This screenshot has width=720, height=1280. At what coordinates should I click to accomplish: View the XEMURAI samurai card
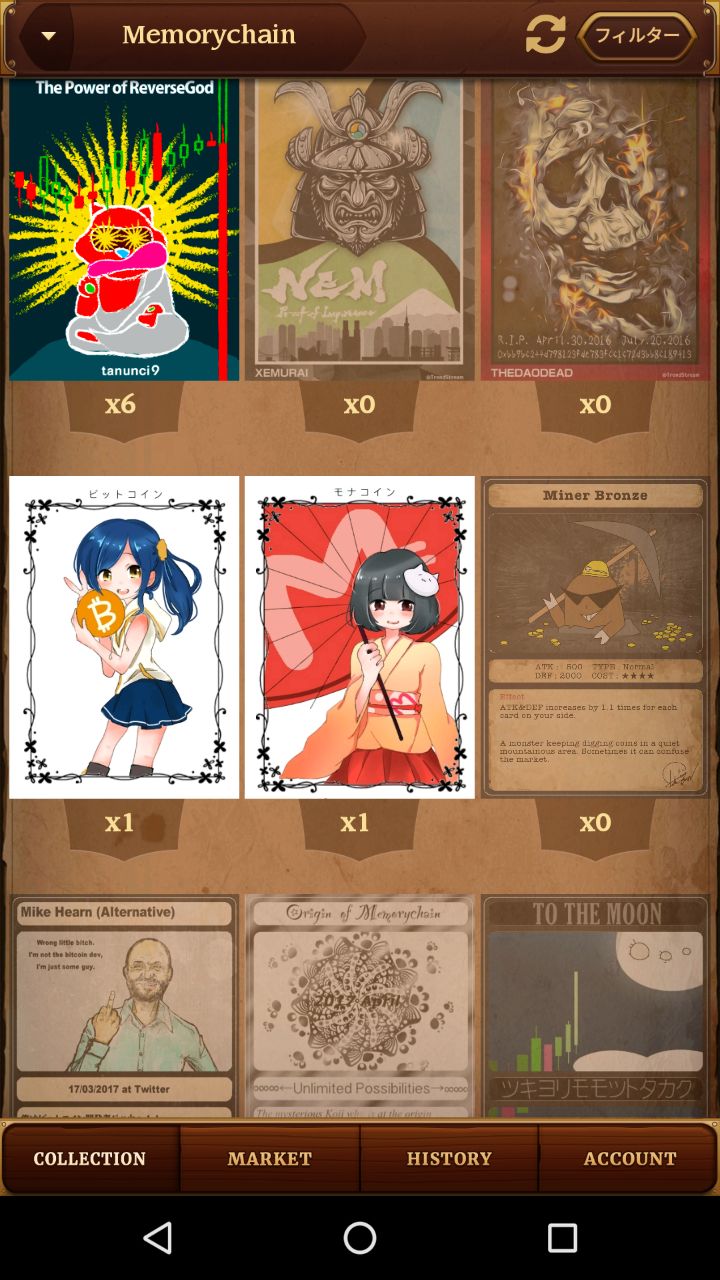tap(360, 229)
